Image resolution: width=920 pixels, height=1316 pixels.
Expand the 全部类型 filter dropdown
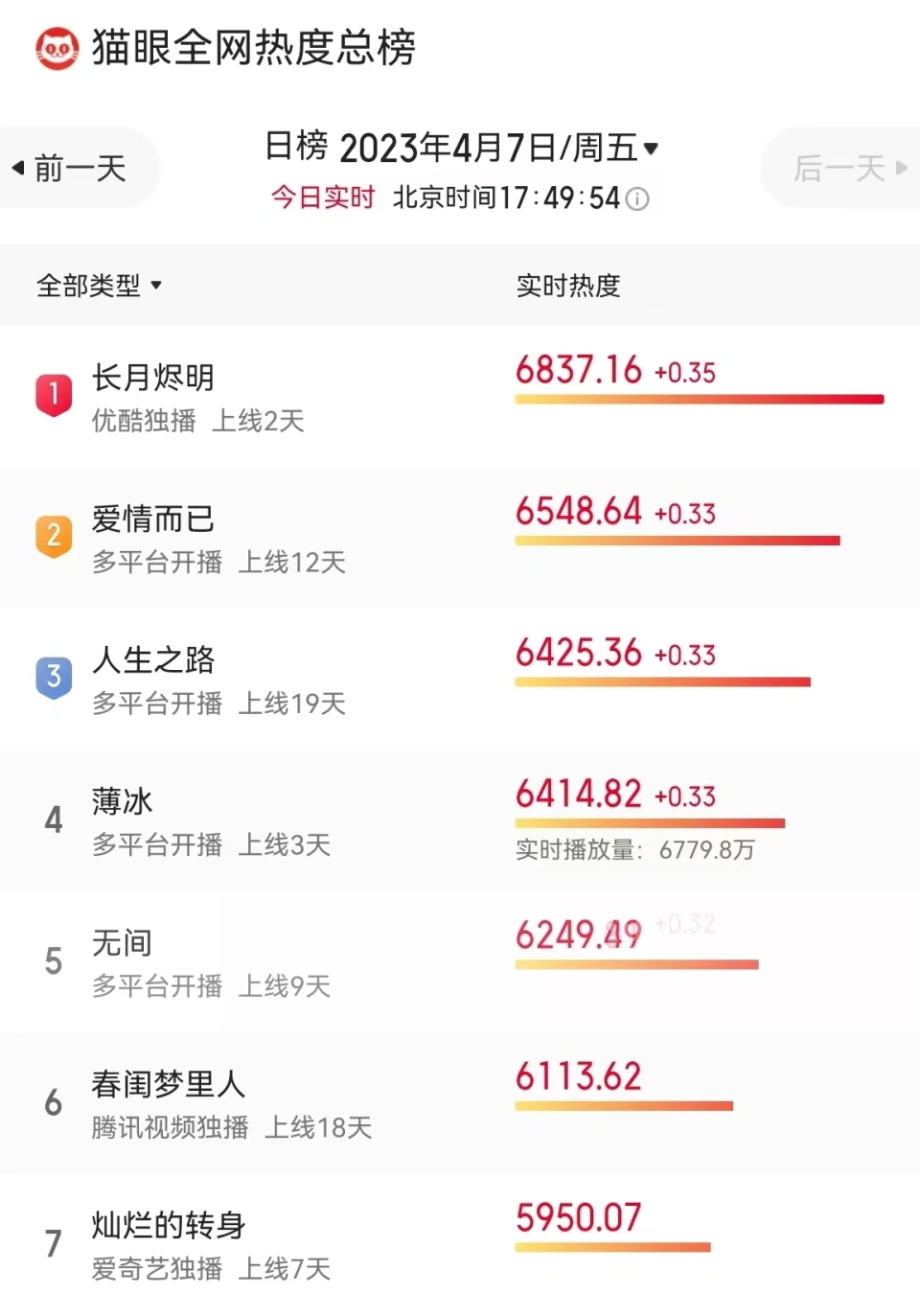[99, 286]
